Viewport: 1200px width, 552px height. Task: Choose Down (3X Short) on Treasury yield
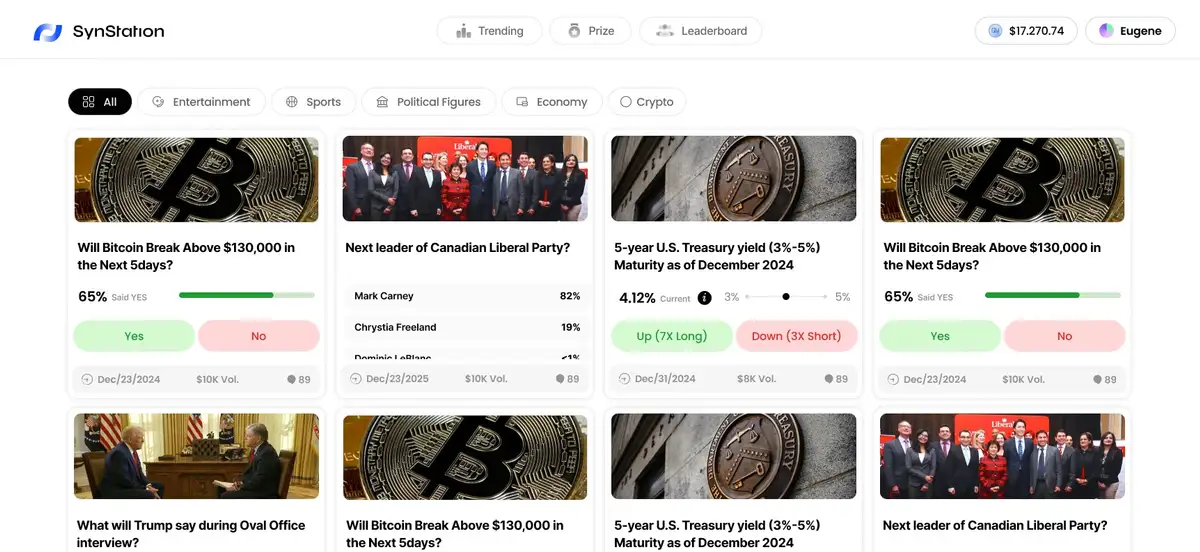pyautogui.click(x=796, y=336)
